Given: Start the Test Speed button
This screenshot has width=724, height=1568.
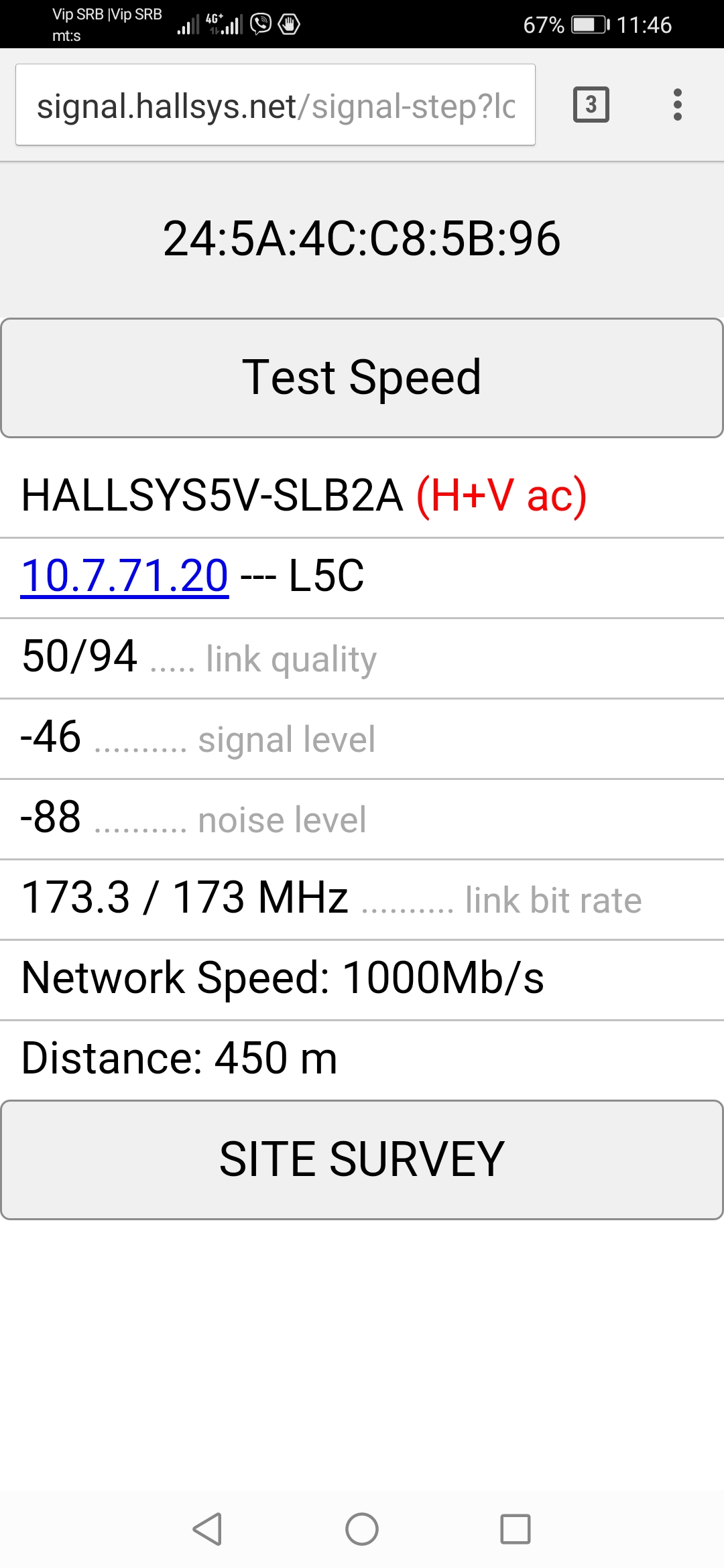Looking at the screenshot, I should click(x=362, y=378).
